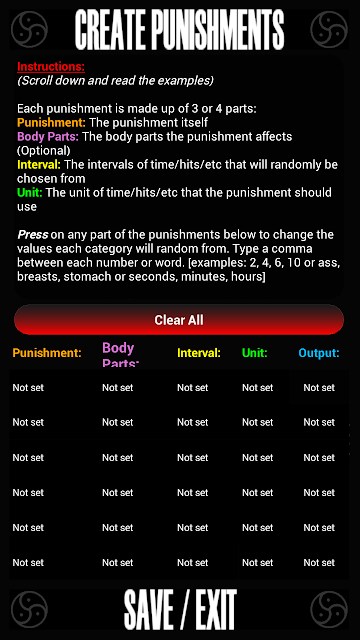360x640 pixels.
Task: Set the Punishment value in the first row
Action: [28, 387]
